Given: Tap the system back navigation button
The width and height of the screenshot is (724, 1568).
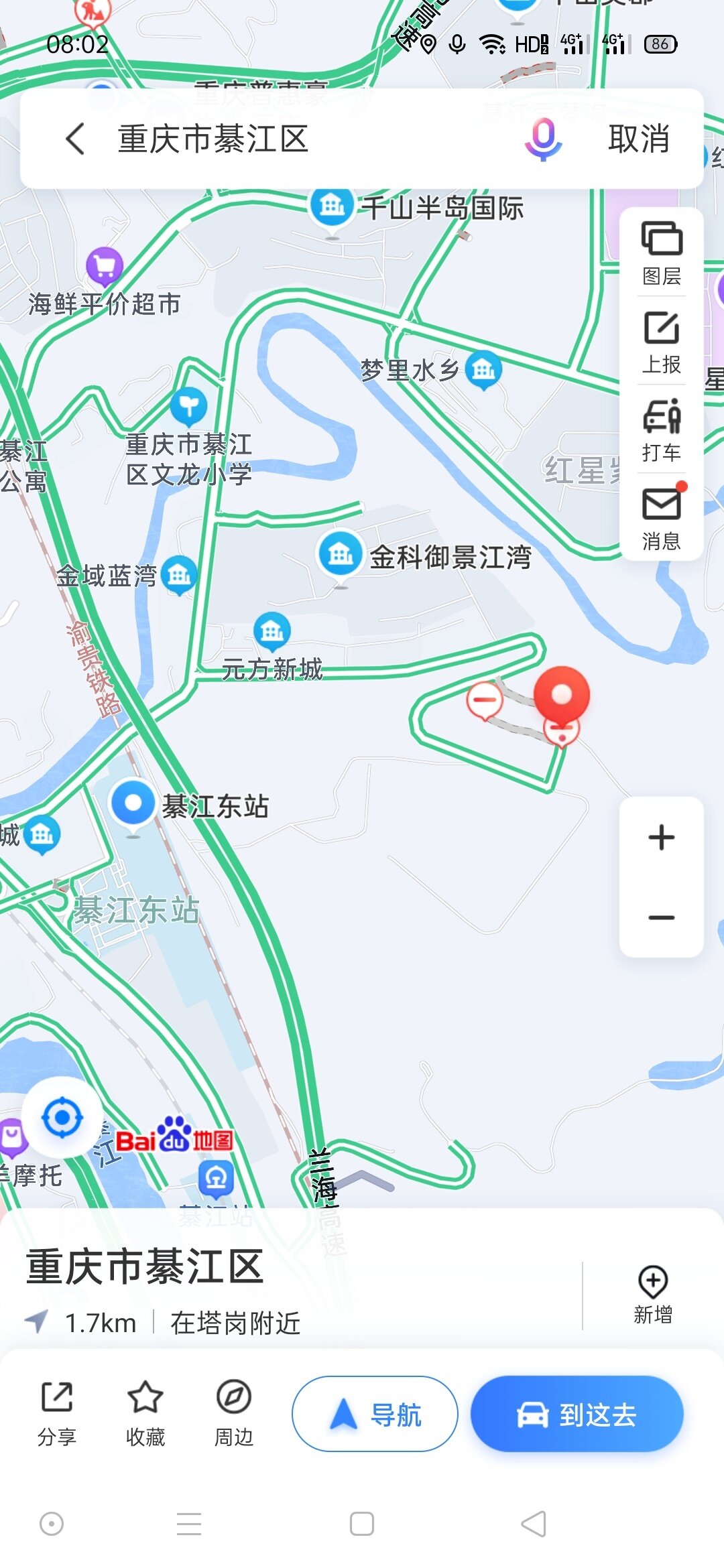Looking at the screenshot, I should tap(534, 1524).
